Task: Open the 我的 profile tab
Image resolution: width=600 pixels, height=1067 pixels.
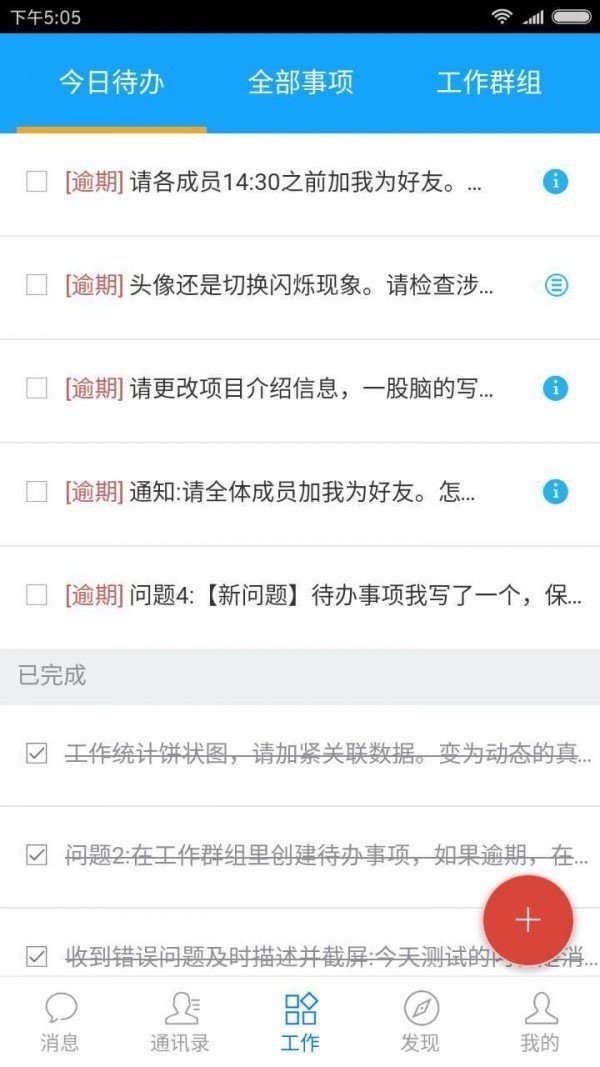Action: [540, 1021]
